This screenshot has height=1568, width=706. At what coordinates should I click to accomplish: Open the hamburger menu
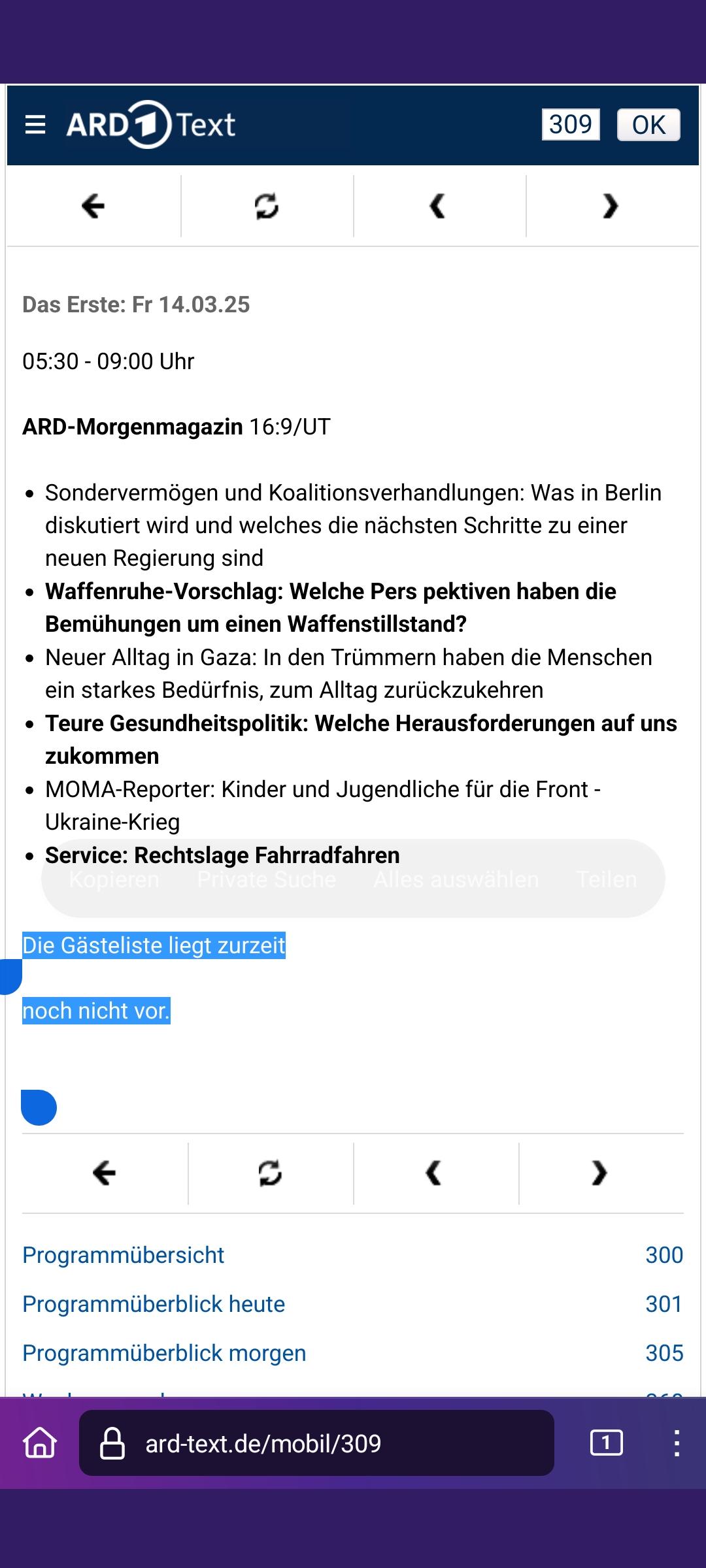point(35,124)
